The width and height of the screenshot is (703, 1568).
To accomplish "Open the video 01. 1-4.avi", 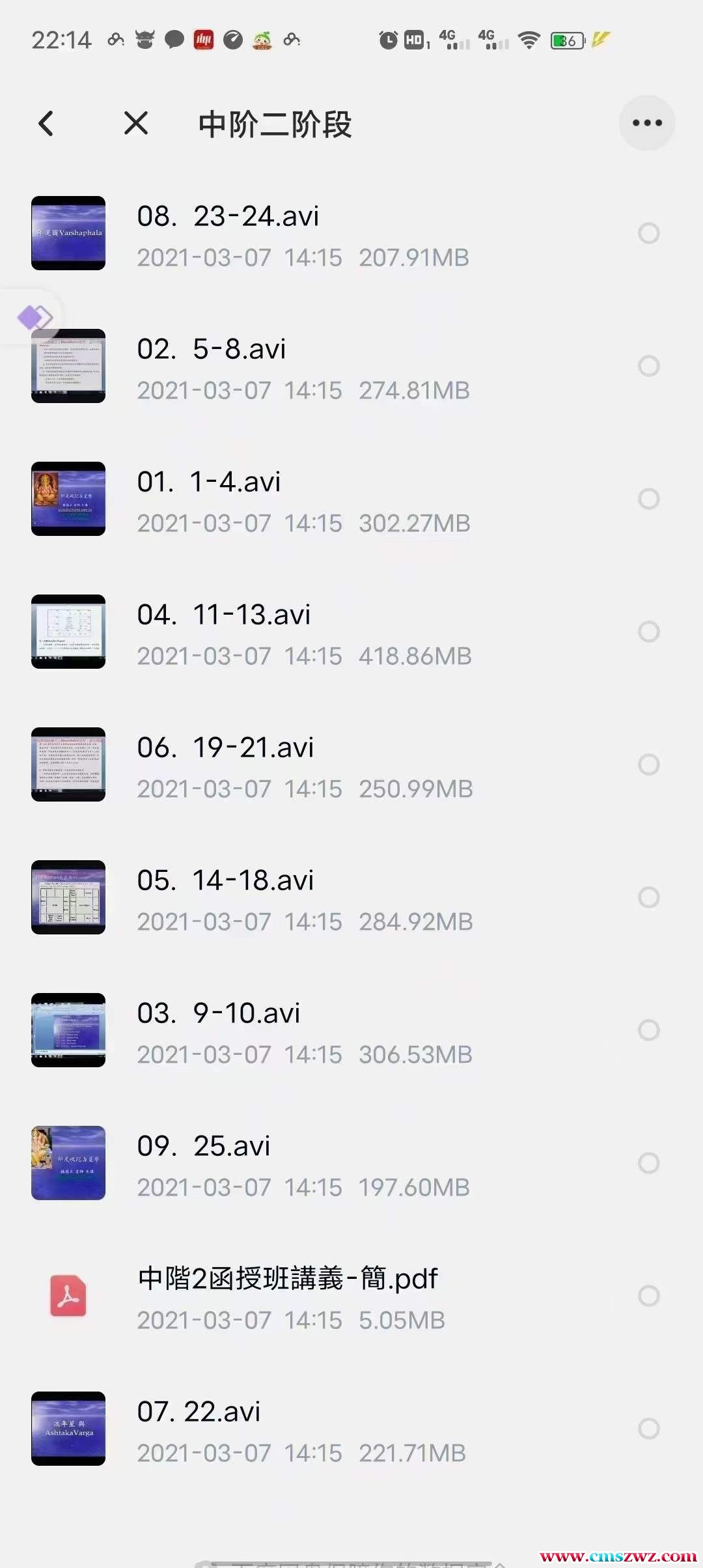I will click(x=208, y=483).
